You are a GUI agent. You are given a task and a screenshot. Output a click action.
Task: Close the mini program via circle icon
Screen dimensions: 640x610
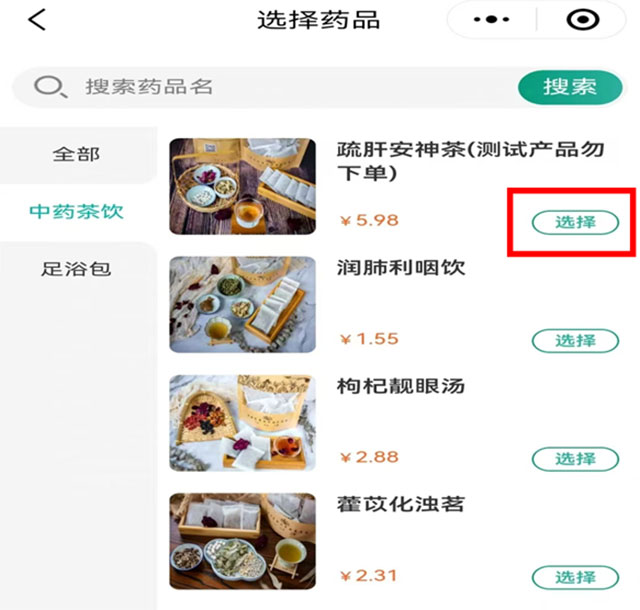[x=582, y=21]
